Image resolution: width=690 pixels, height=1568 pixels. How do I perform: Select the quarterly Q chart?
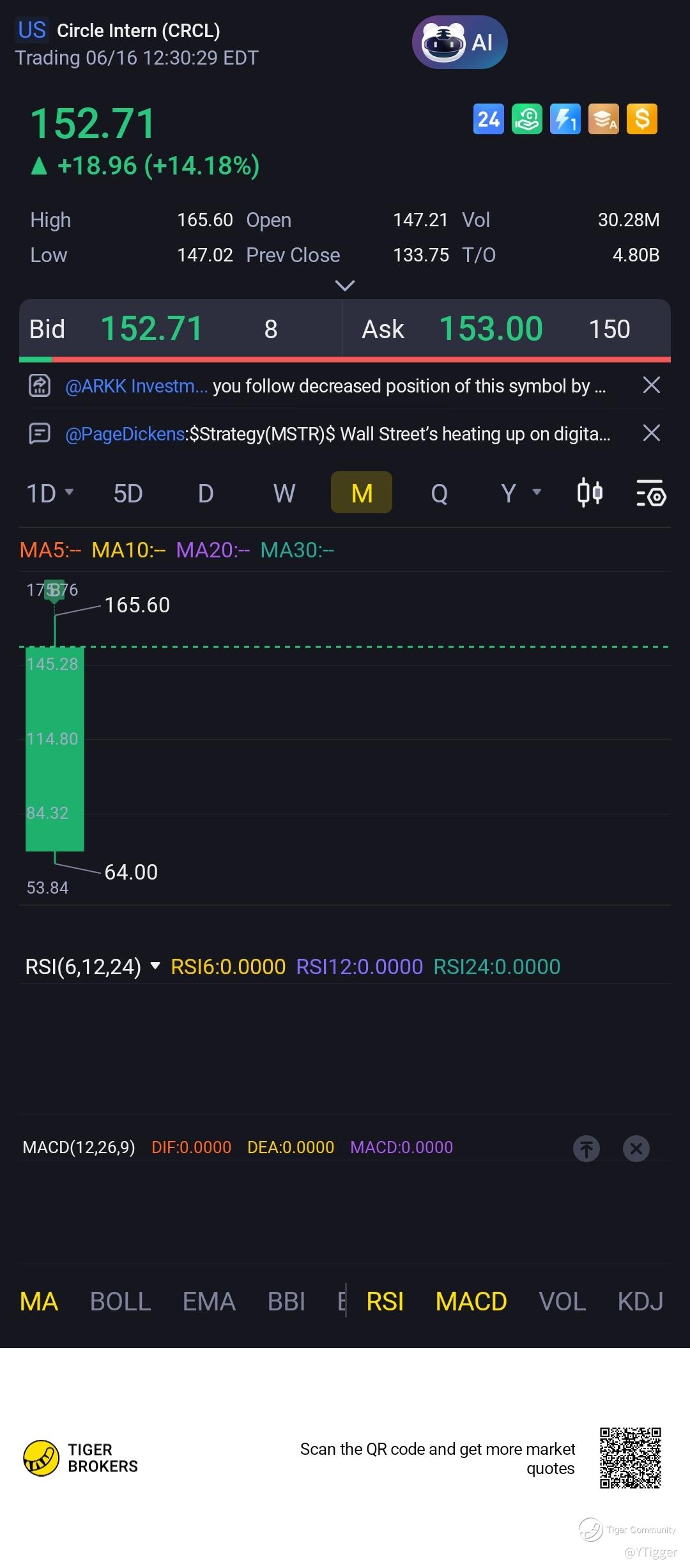[439, 493]
